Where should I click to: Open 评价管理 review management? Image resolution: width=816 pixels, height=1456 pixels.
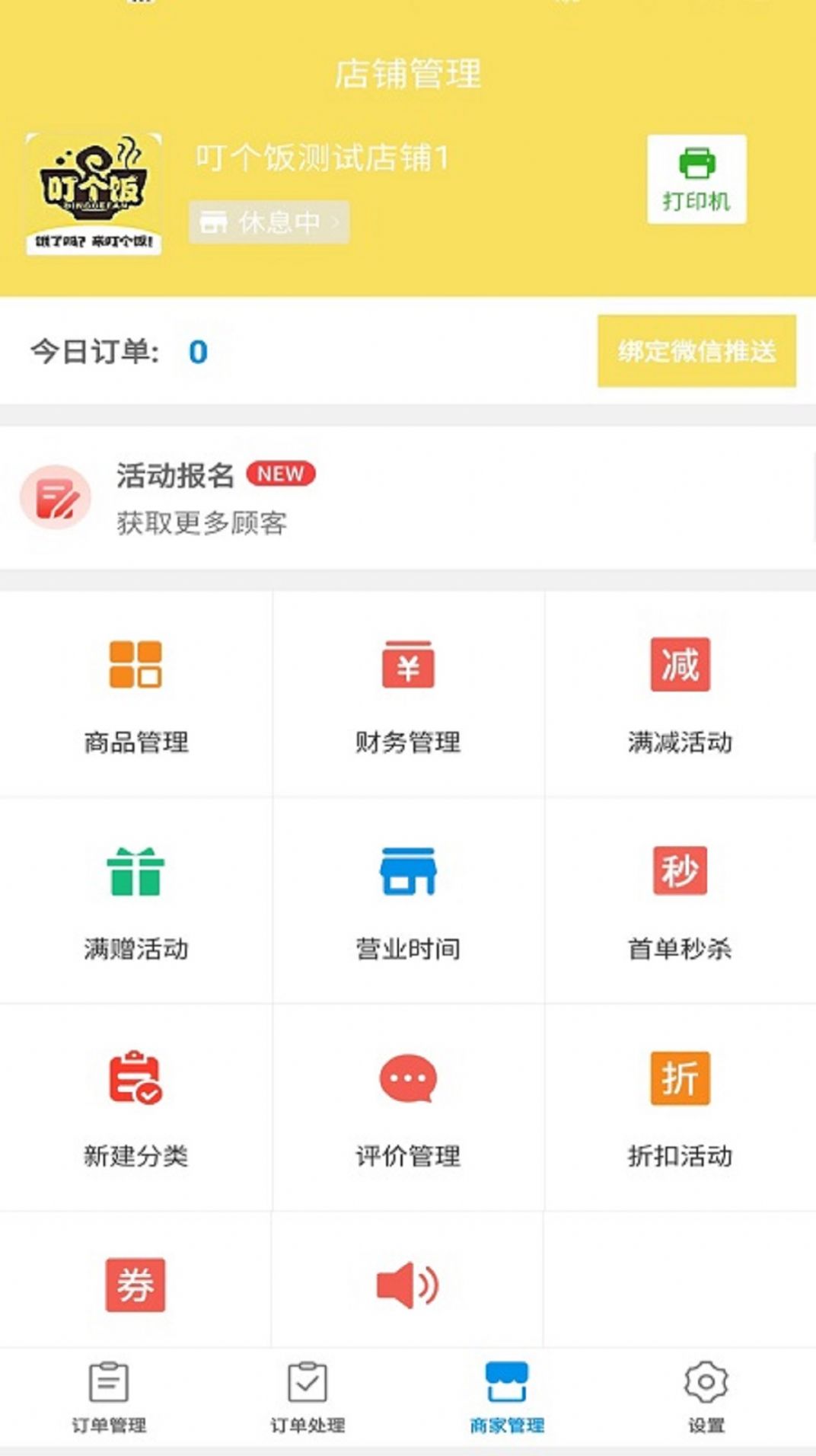(408, 1108)
